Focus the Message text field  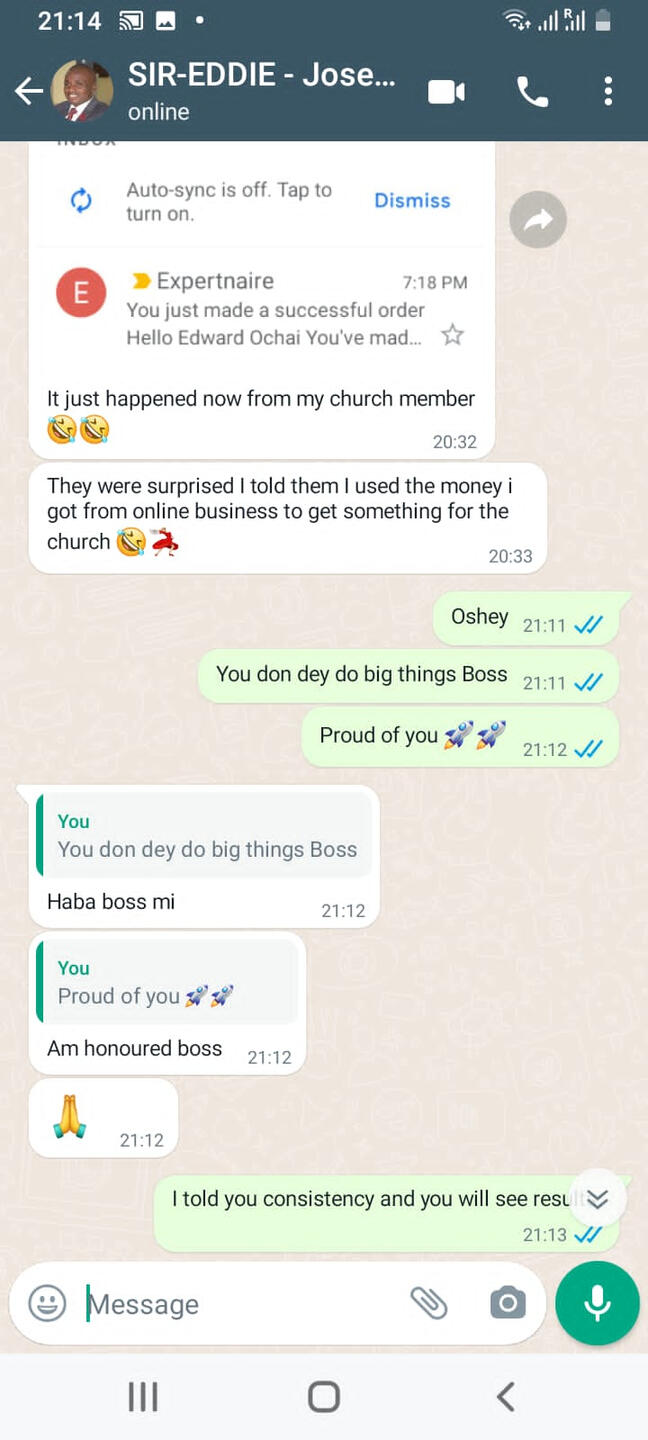(240, 1304)
